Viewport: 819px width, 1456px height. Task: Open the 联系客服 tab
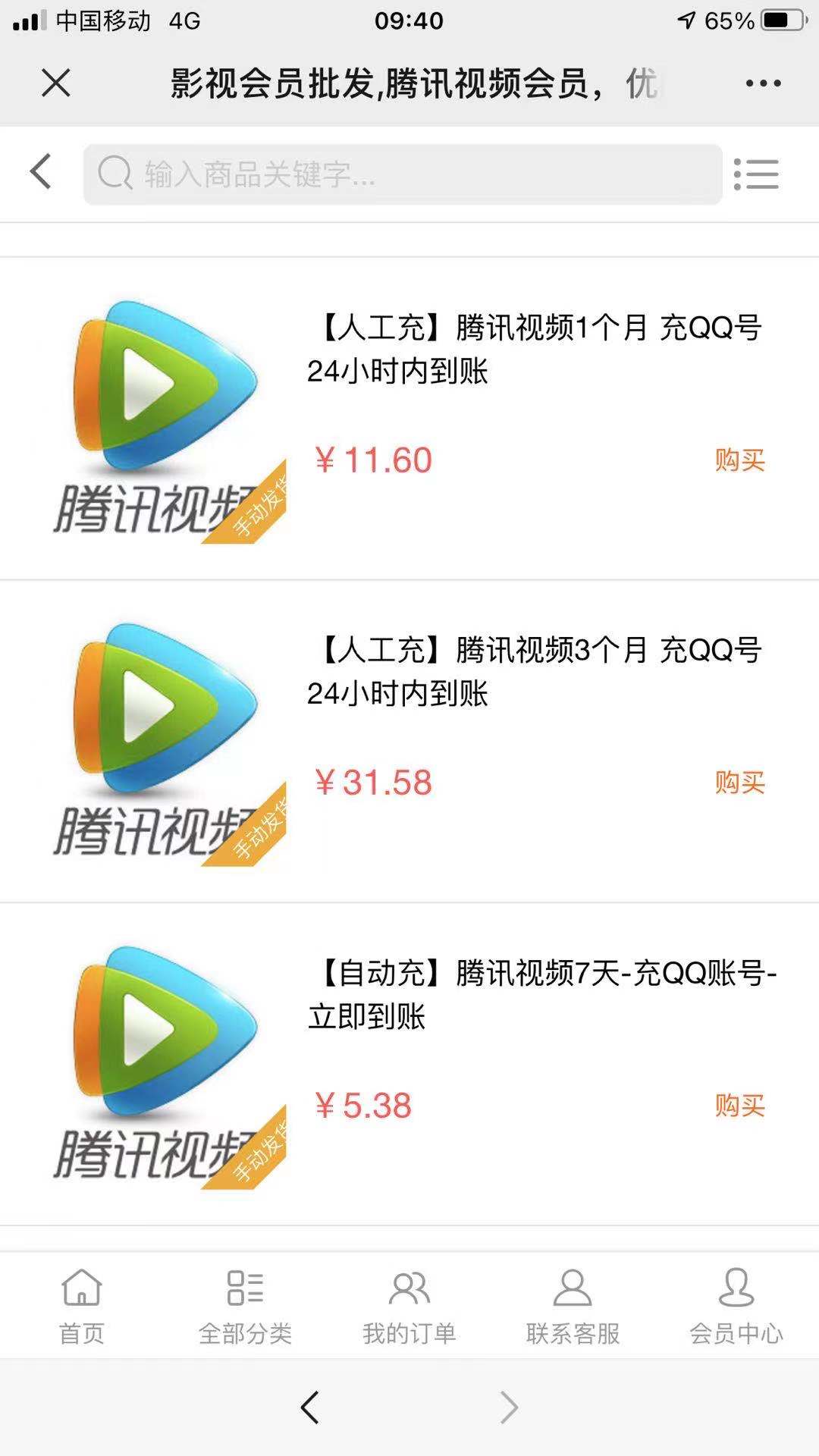point(573,1306)
